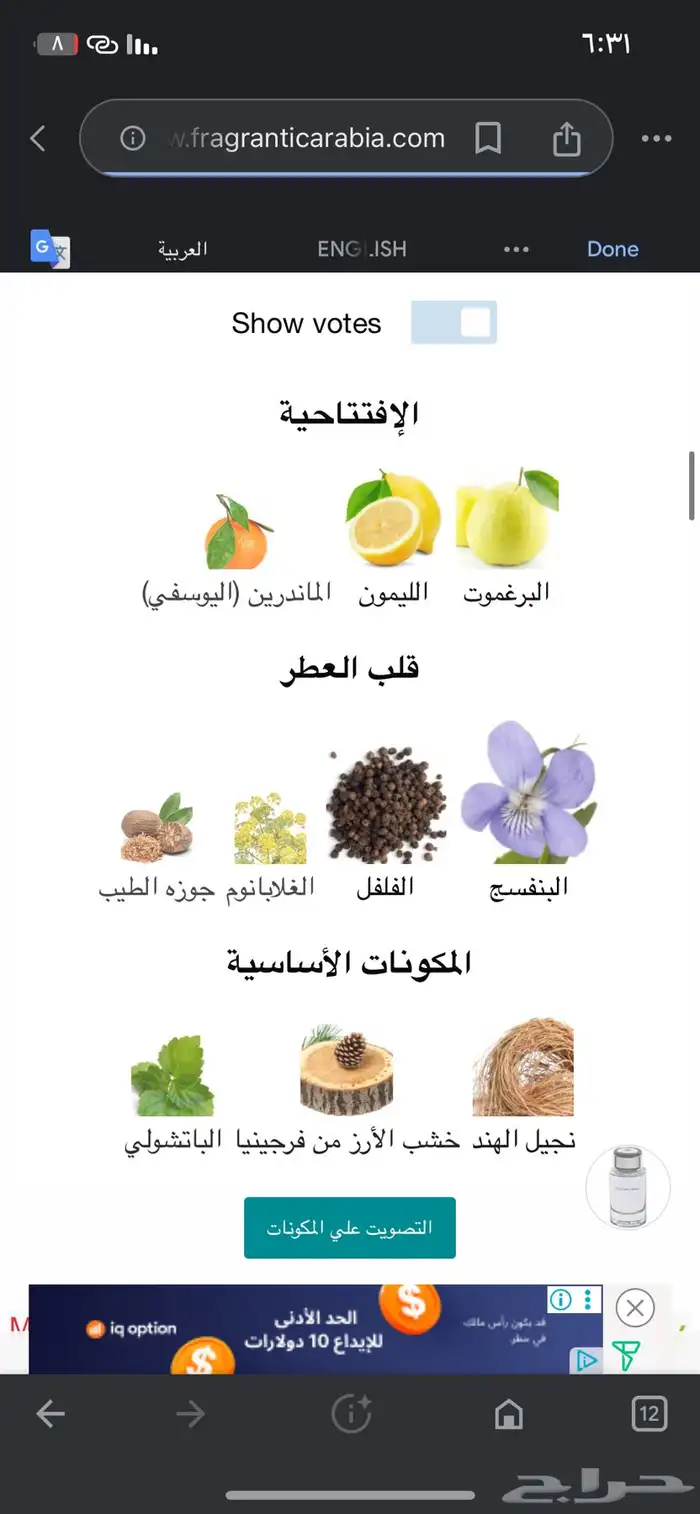Open translate options menu

coord(516,249)
